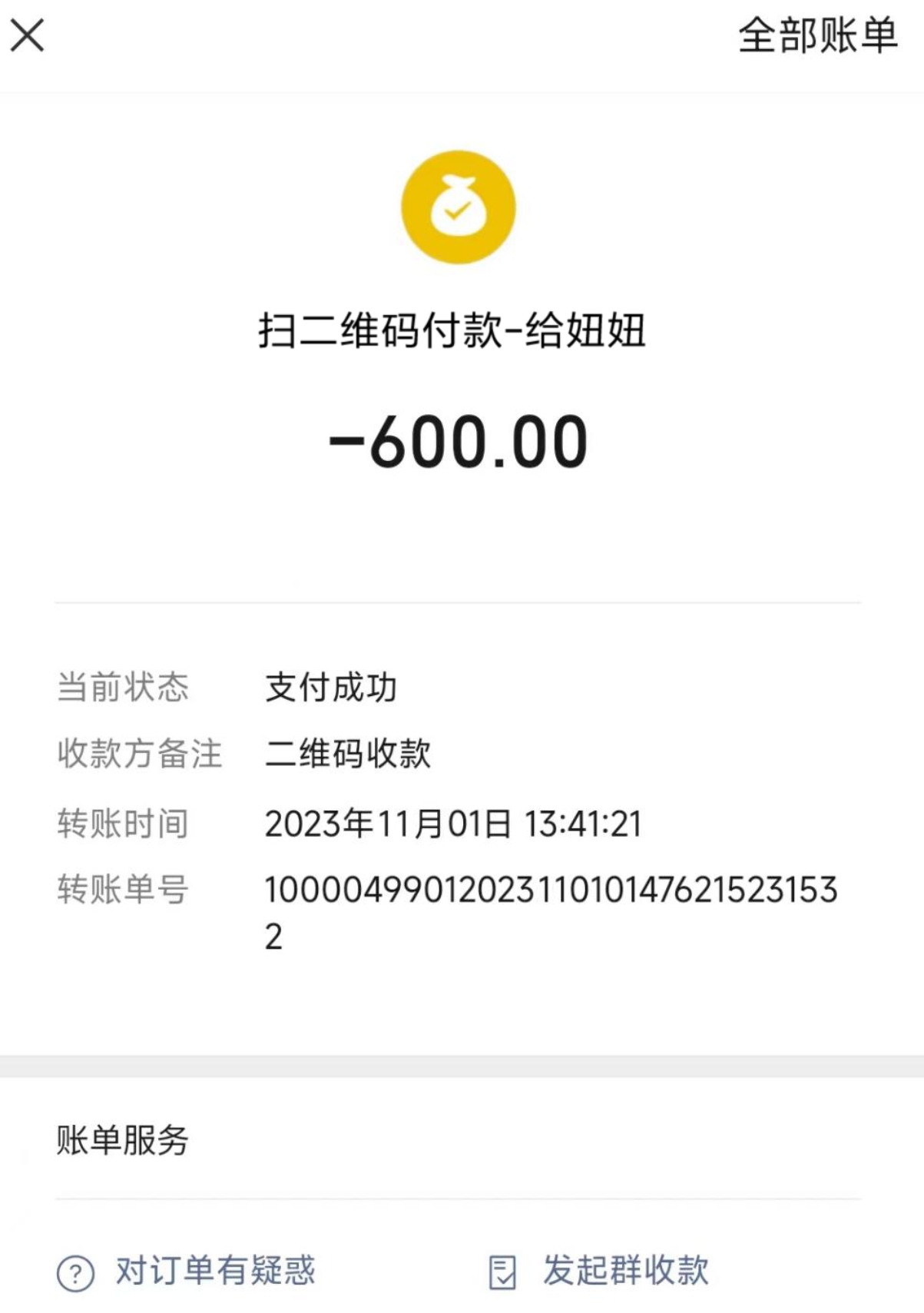Tap the checkmark inside the payment icon
This screenshot has height=1313, width=924.
pyautogui.click(x=461, y=214)
